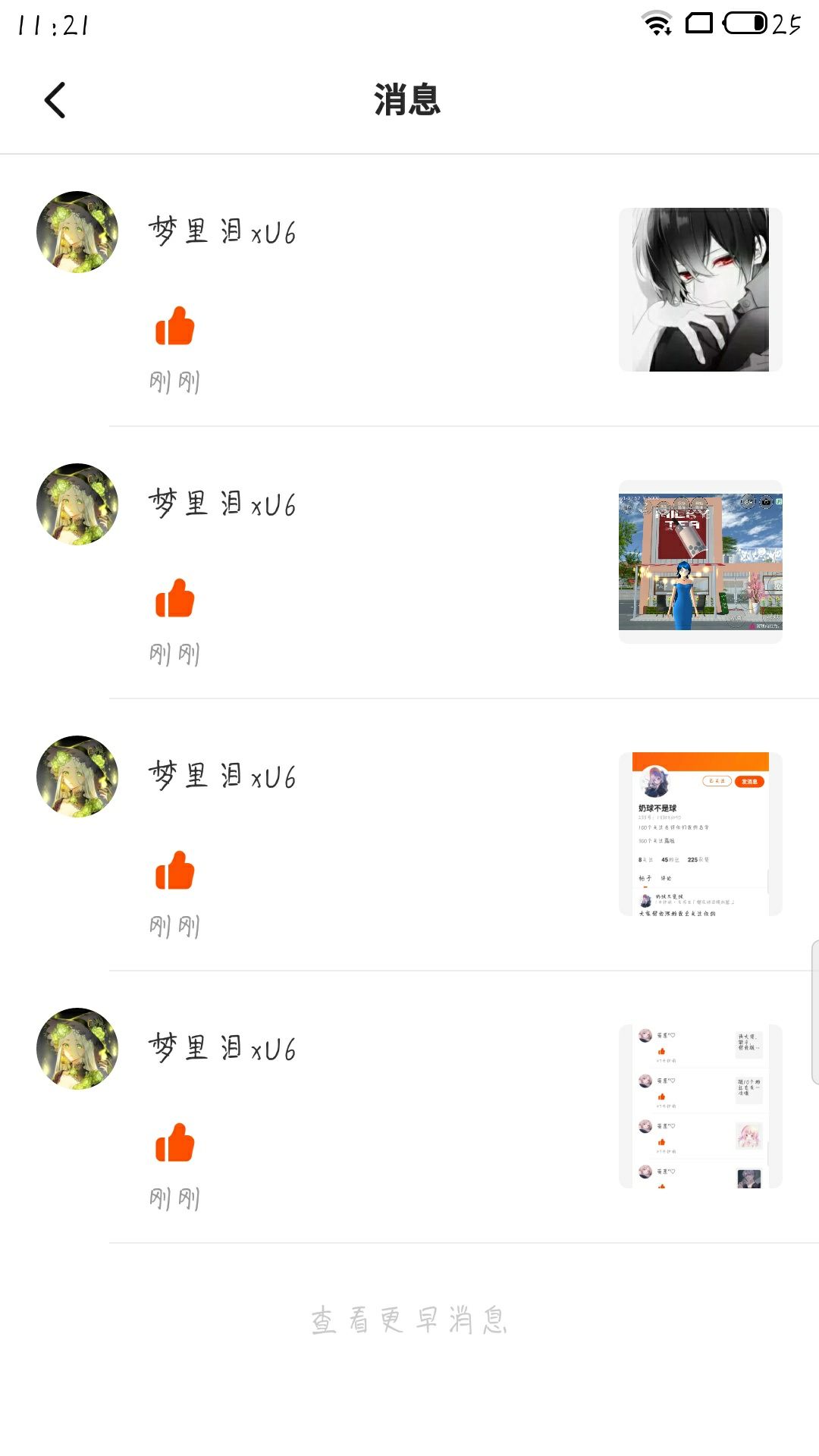Image resolution: width=819 pixels, height=1456 pixels.
Task: Tap 查看更早消息 to load earlier messages
Action: coord(409,1320)
